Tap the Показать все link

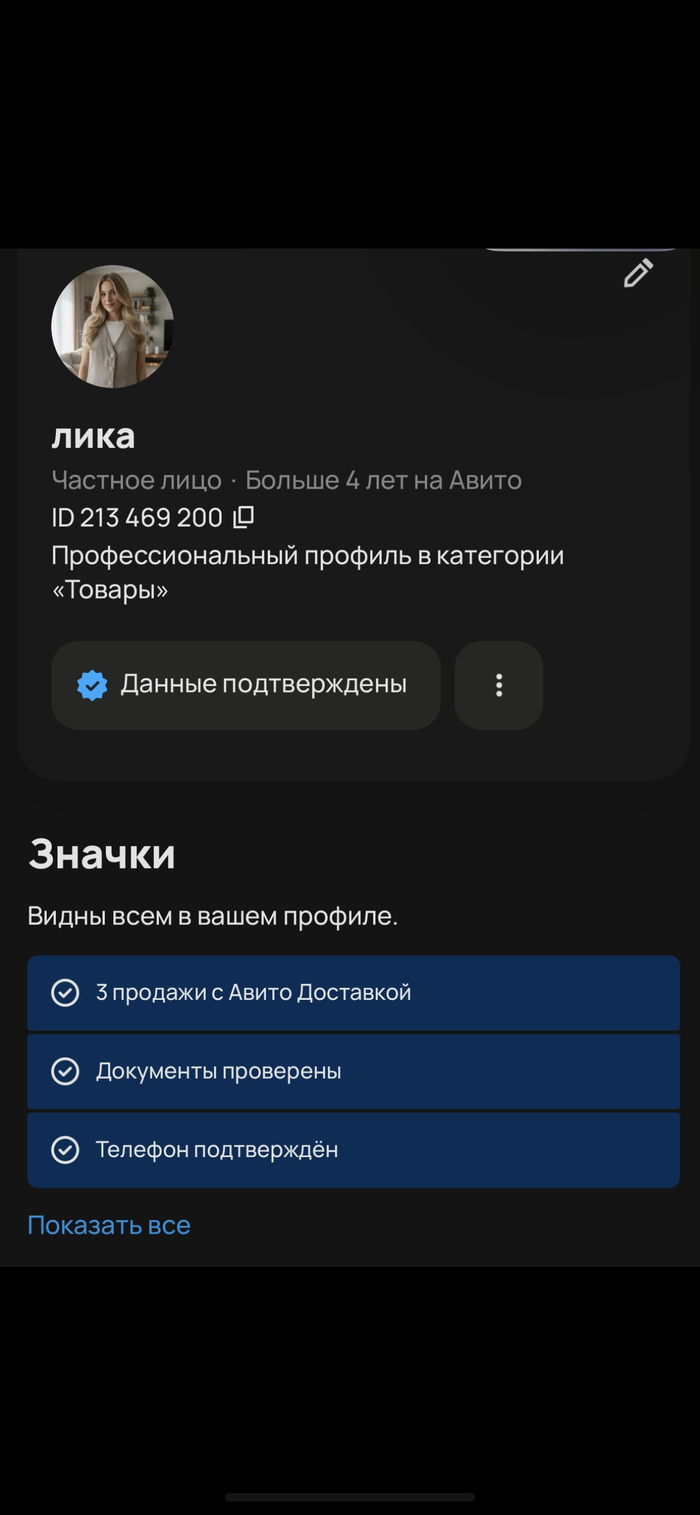(x=109, y=1225)
